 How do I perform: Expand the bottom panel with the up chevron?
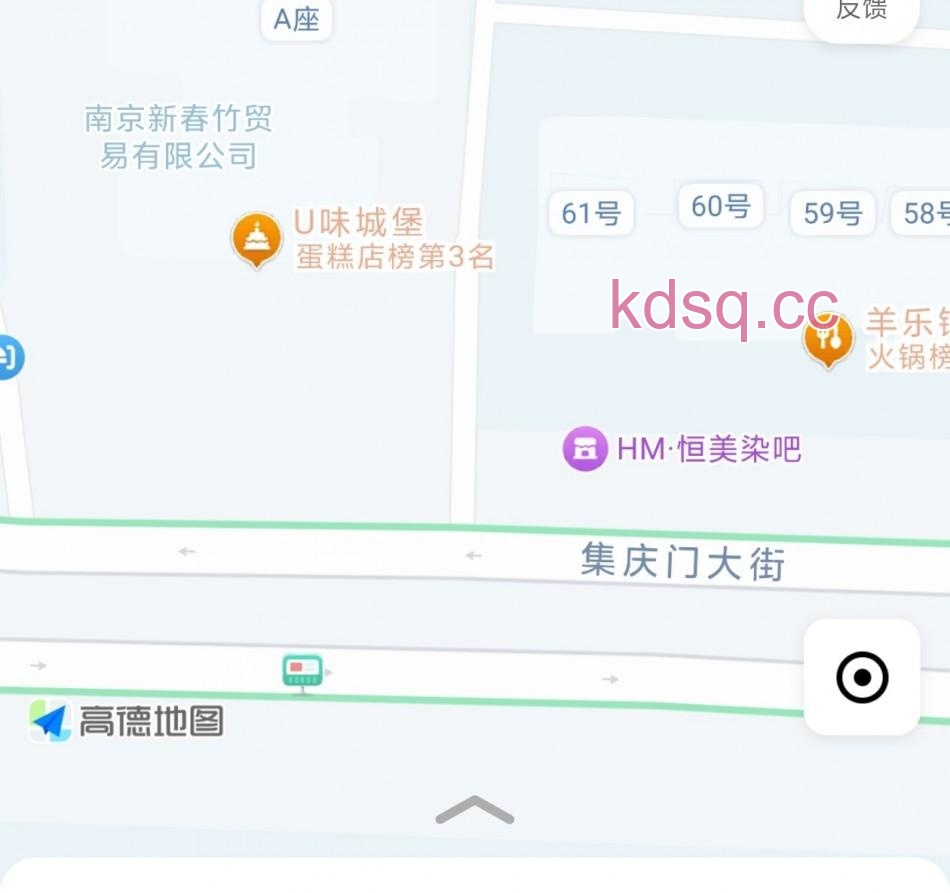tap(475, 810)
